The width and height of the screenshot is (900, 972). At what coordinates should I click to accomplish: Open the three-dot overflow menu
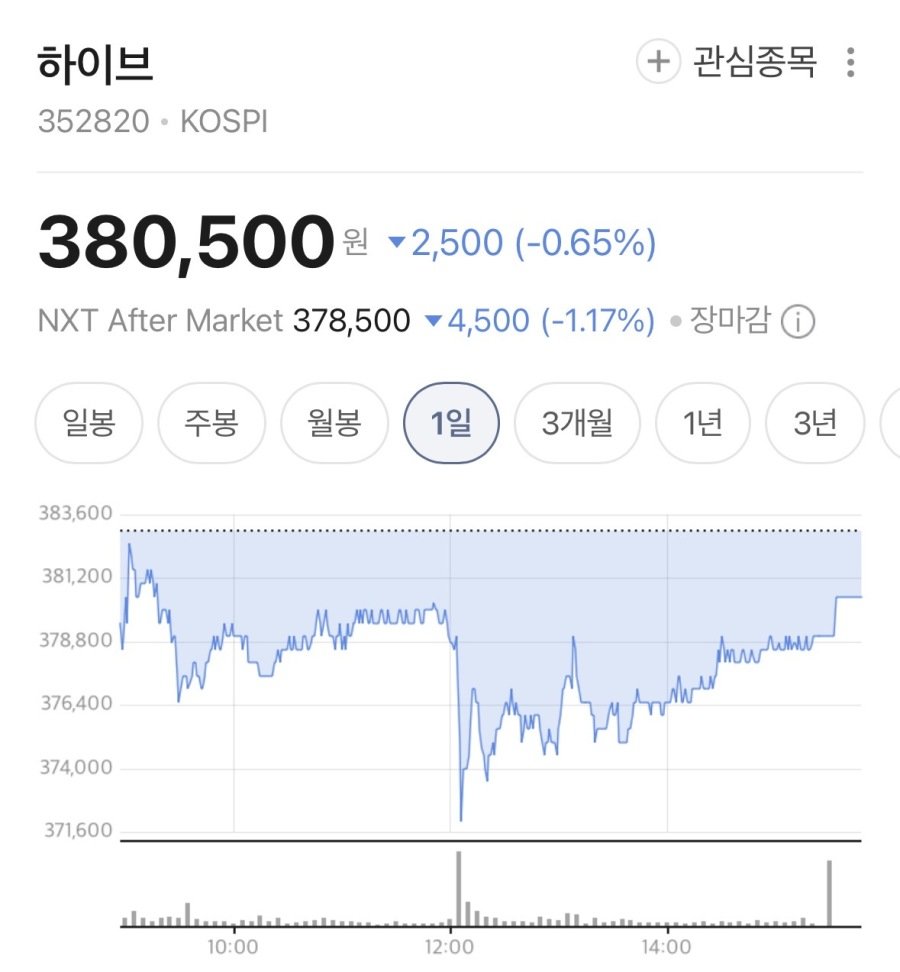tap(850, 63)
